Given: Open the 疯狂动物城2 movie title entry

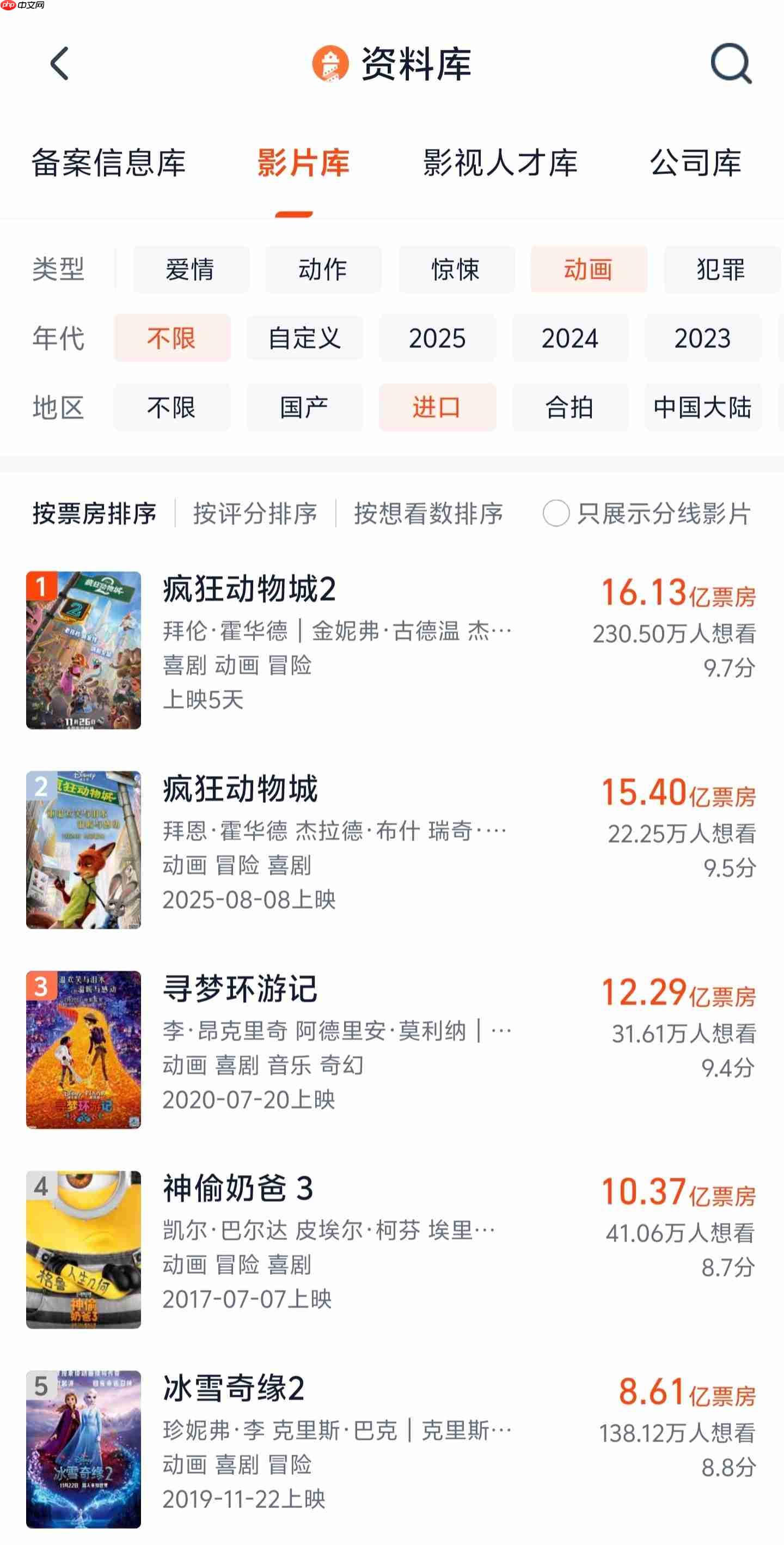Looking at the screenshot, I should pyautogui.click(x=249, y=589).
